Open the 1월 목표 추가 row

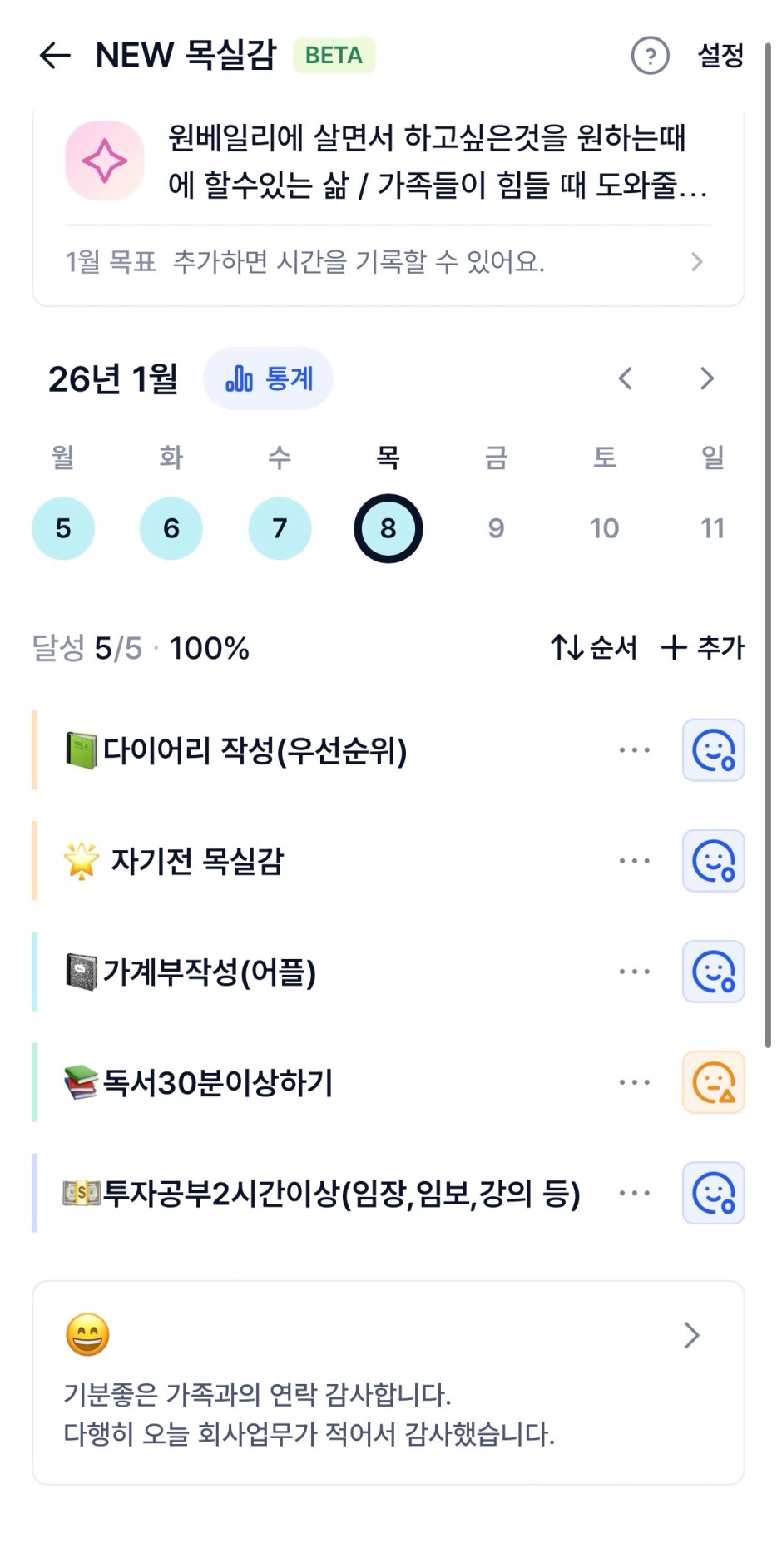(x=387, y=262)
